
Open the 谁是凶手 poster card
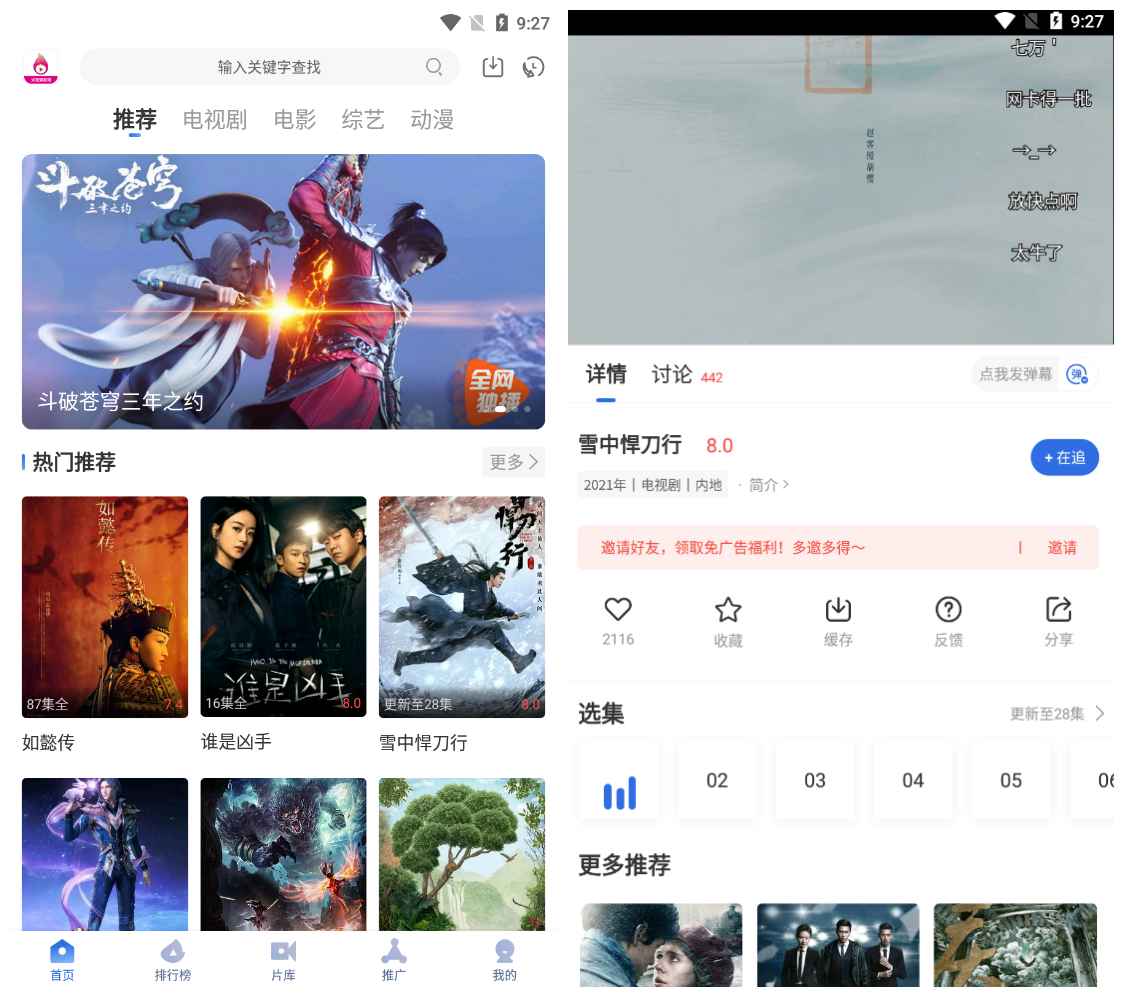pyautogui.click(x=283, y=607)
